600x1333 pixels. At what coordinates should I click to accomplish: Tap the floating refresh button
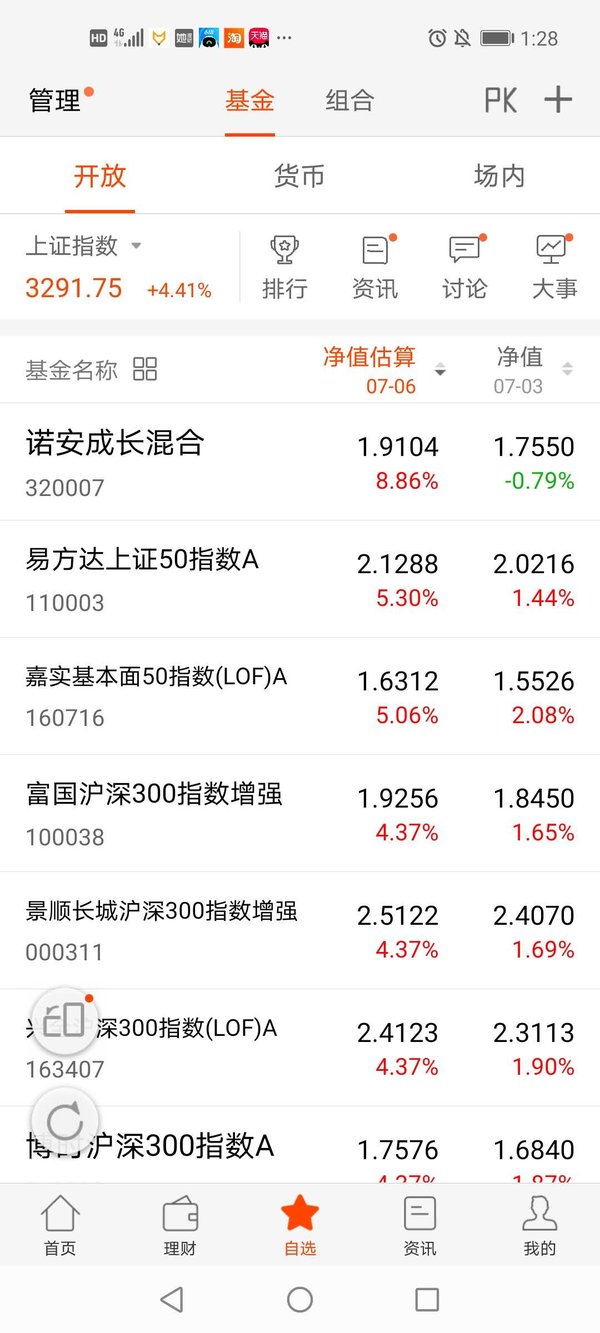(65, 1120)
